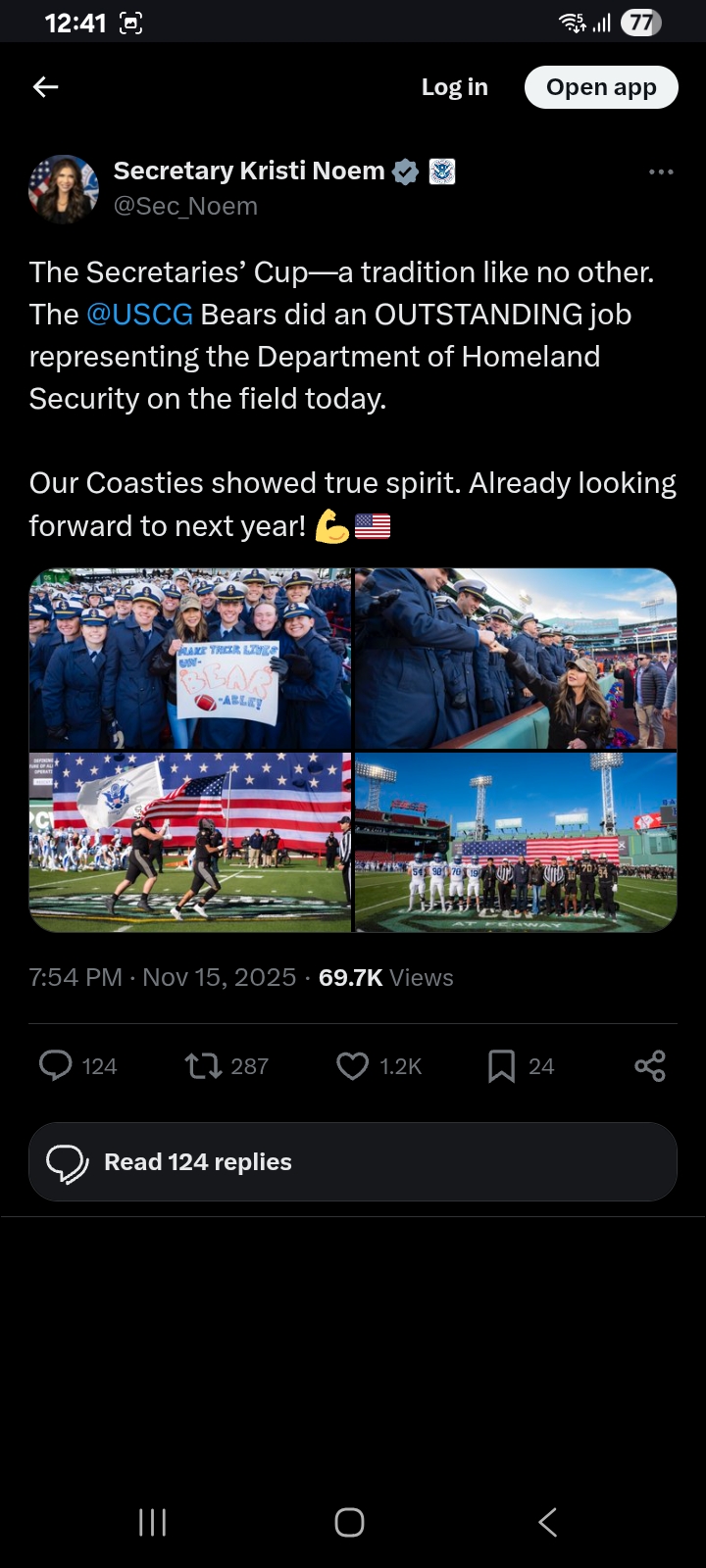
Task: Open the photo of the coin toss lineup
Action: pos(516,842)
